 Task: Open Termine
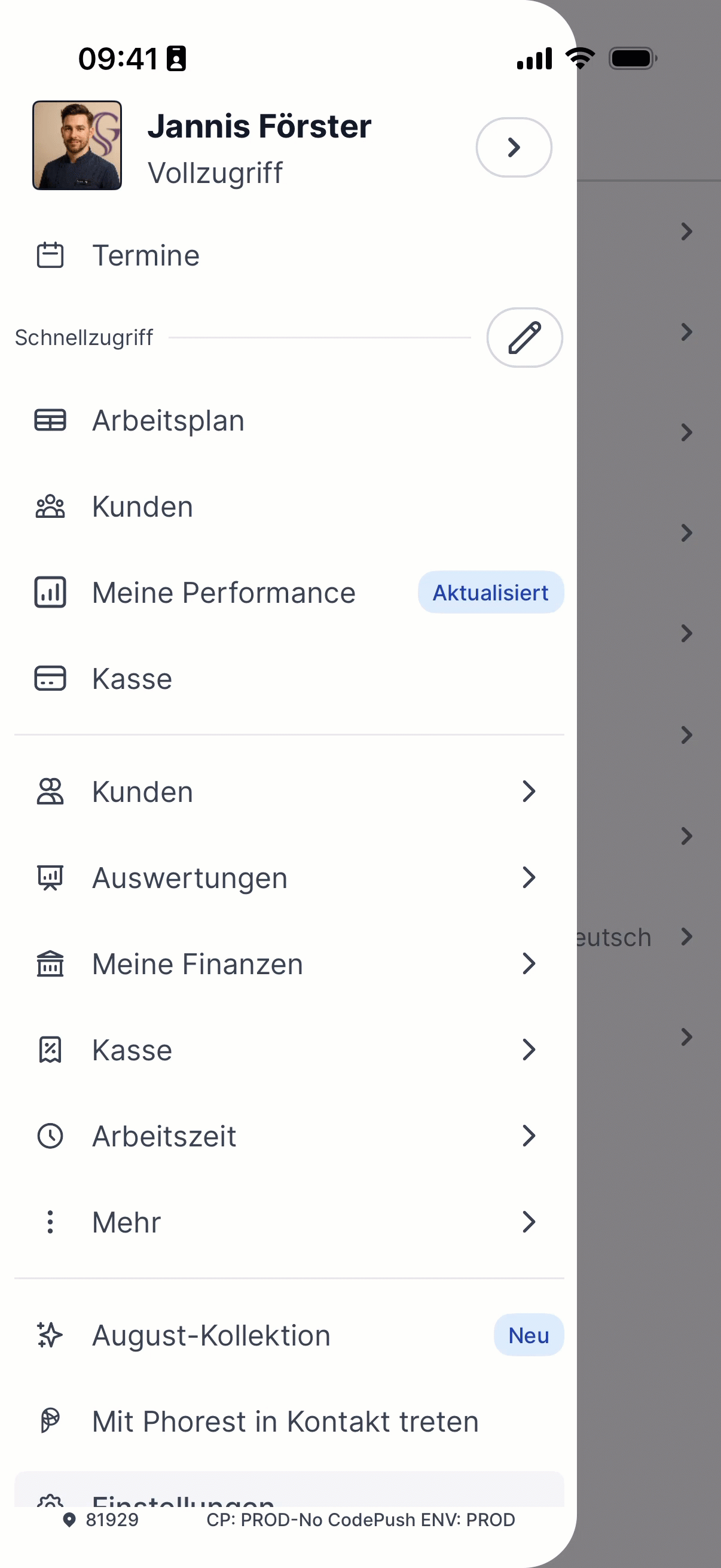coord(146,256)
